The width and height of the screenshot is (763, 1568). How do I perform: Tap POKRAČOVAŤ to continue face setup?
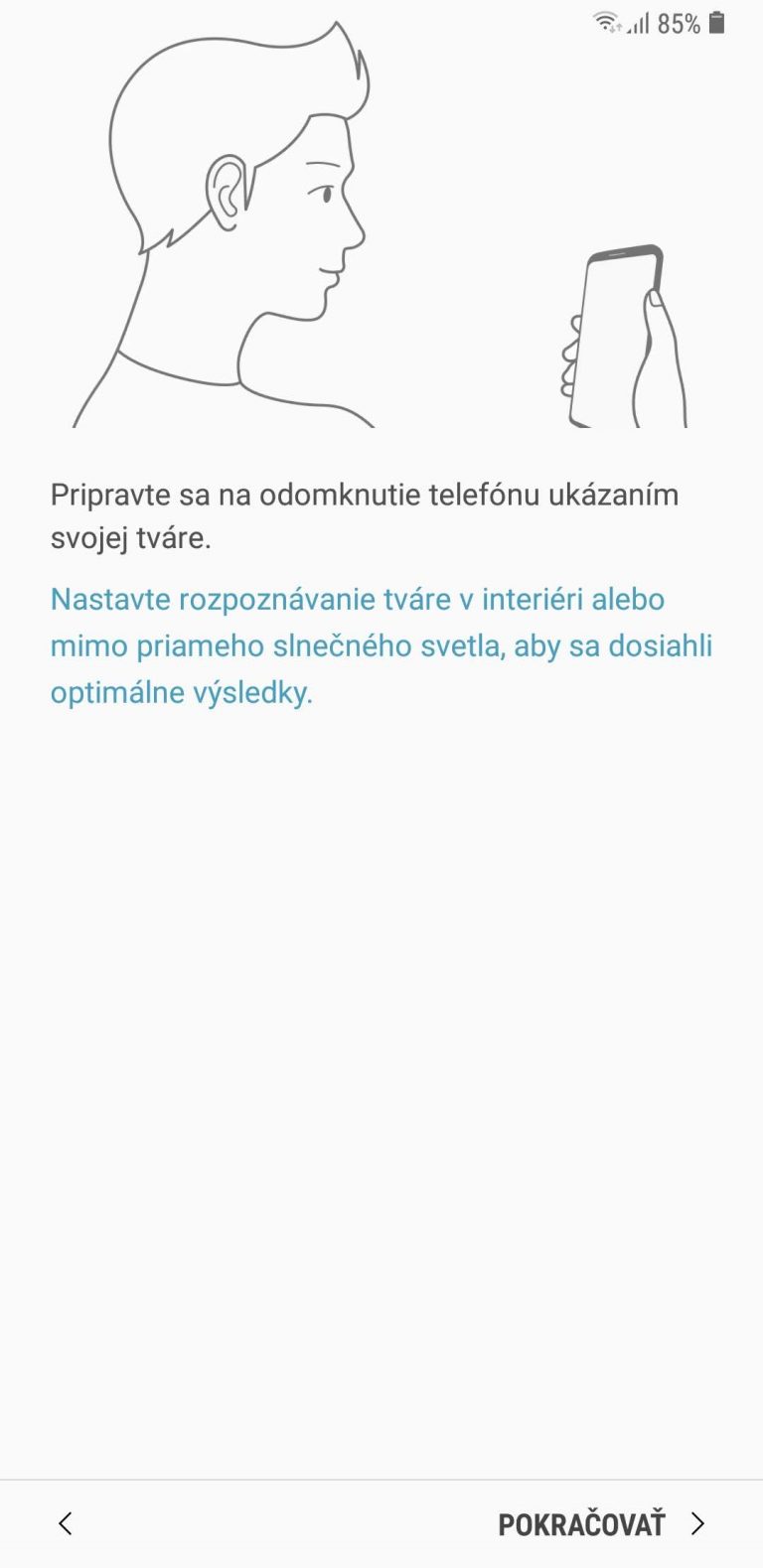[x=601, y=1524]
